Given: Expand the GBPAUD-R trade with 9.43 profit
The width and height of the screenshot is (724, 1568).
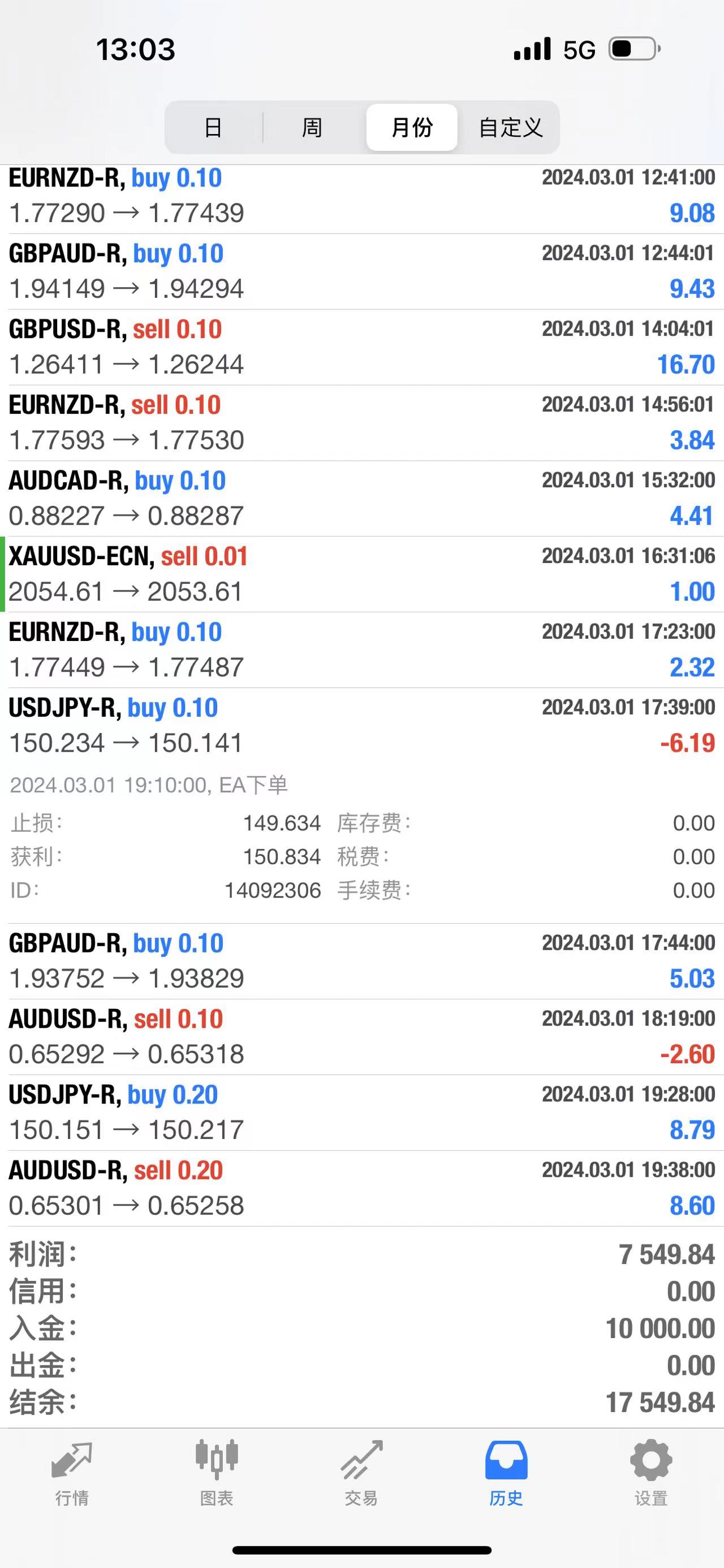Looking at the screenshot, I should click(x=361, y=271).
